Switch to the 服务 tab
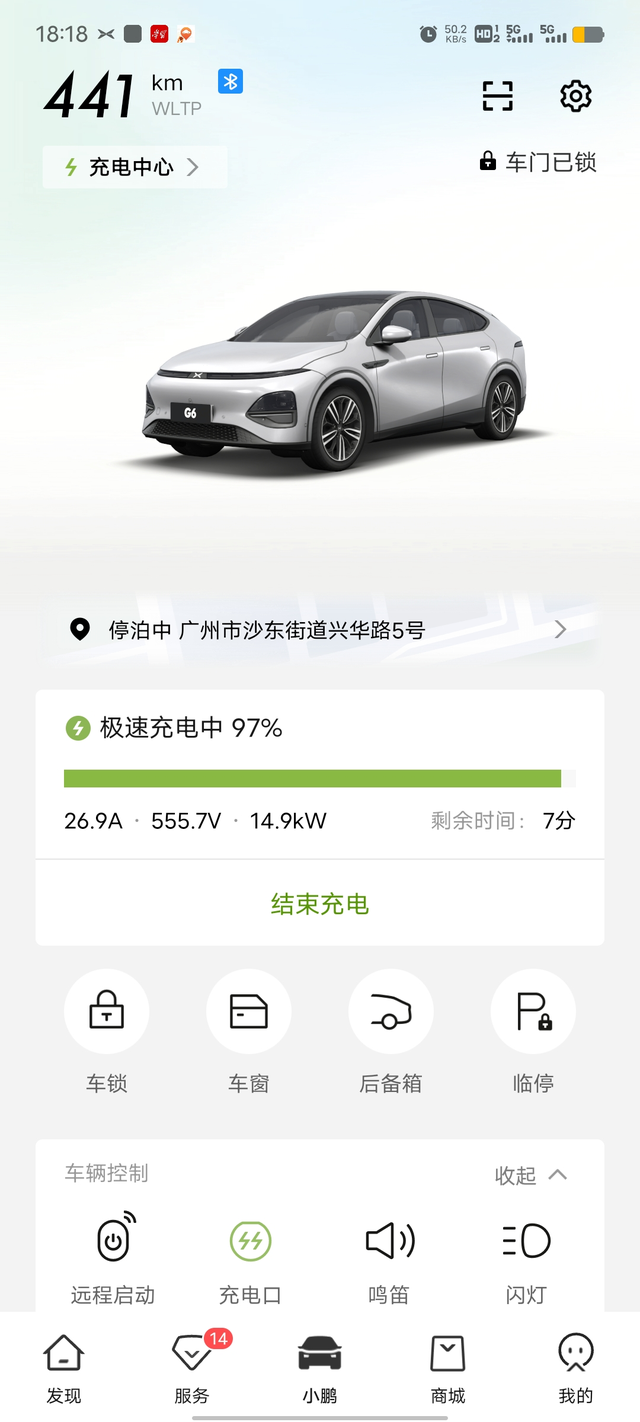Viewport: 640px width, 1422px height. pyautogui.click(x=192, y=1365)
